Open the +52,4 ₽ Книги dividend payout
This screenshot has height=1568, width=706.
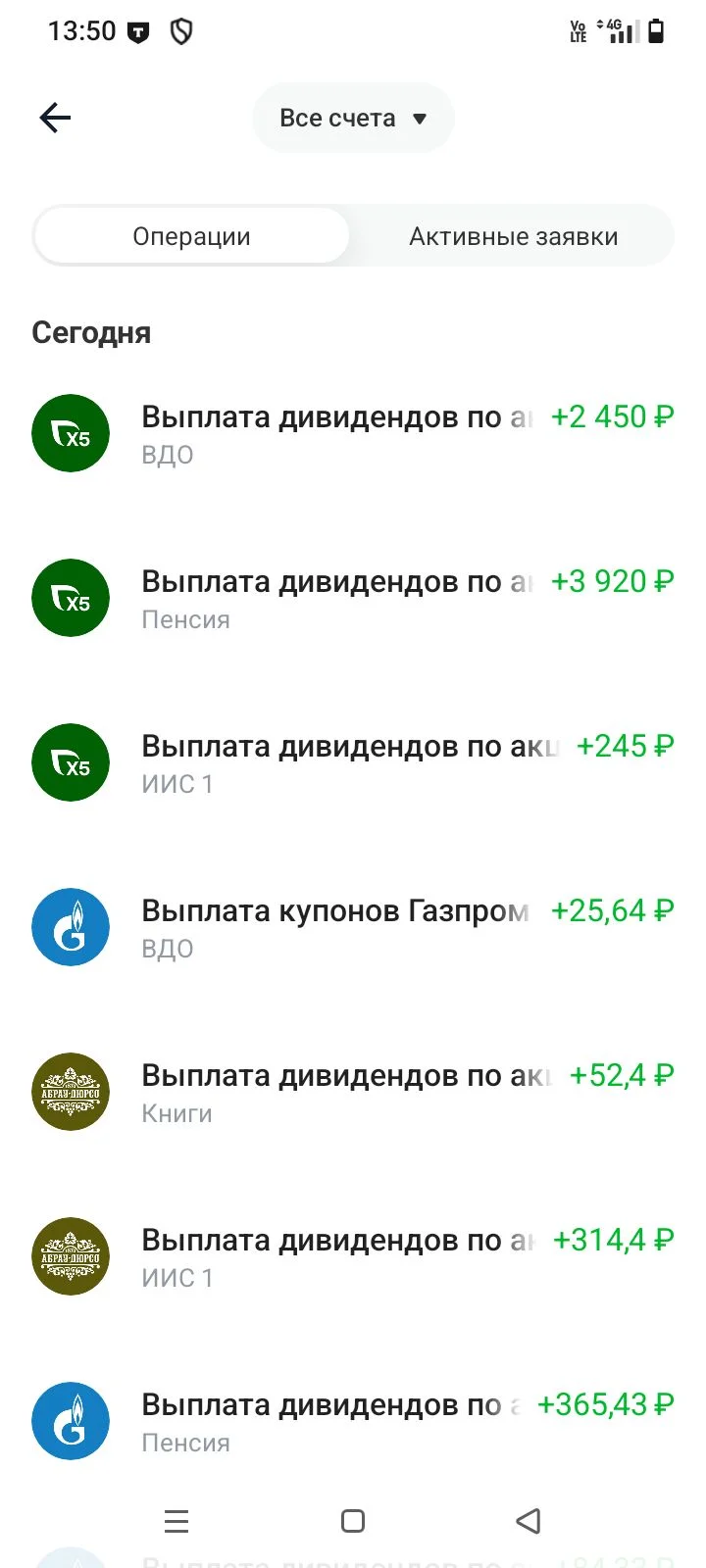point(353,1092)
